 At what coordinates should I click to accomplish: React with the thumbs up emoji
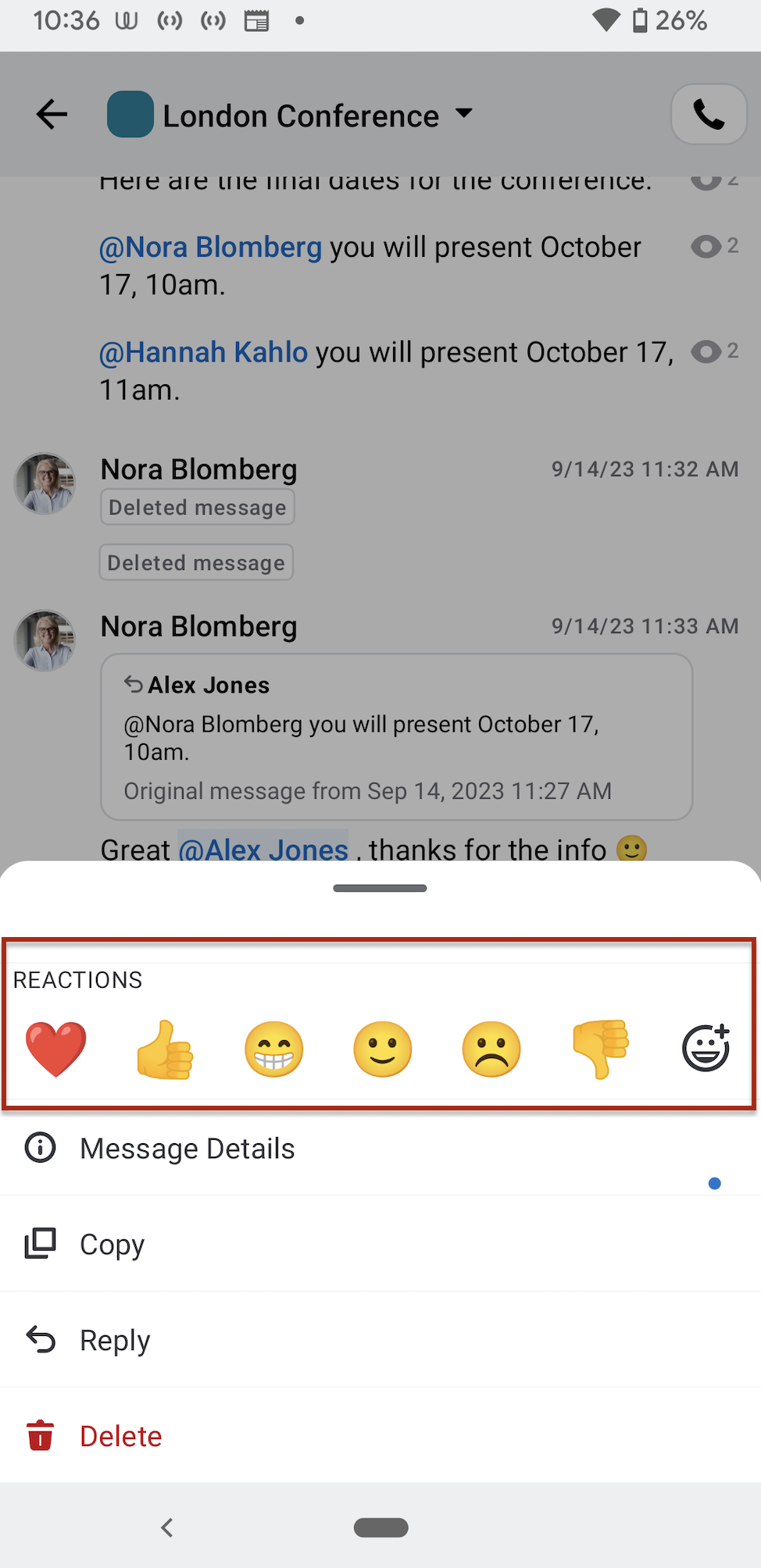(x=165, y=1049)
